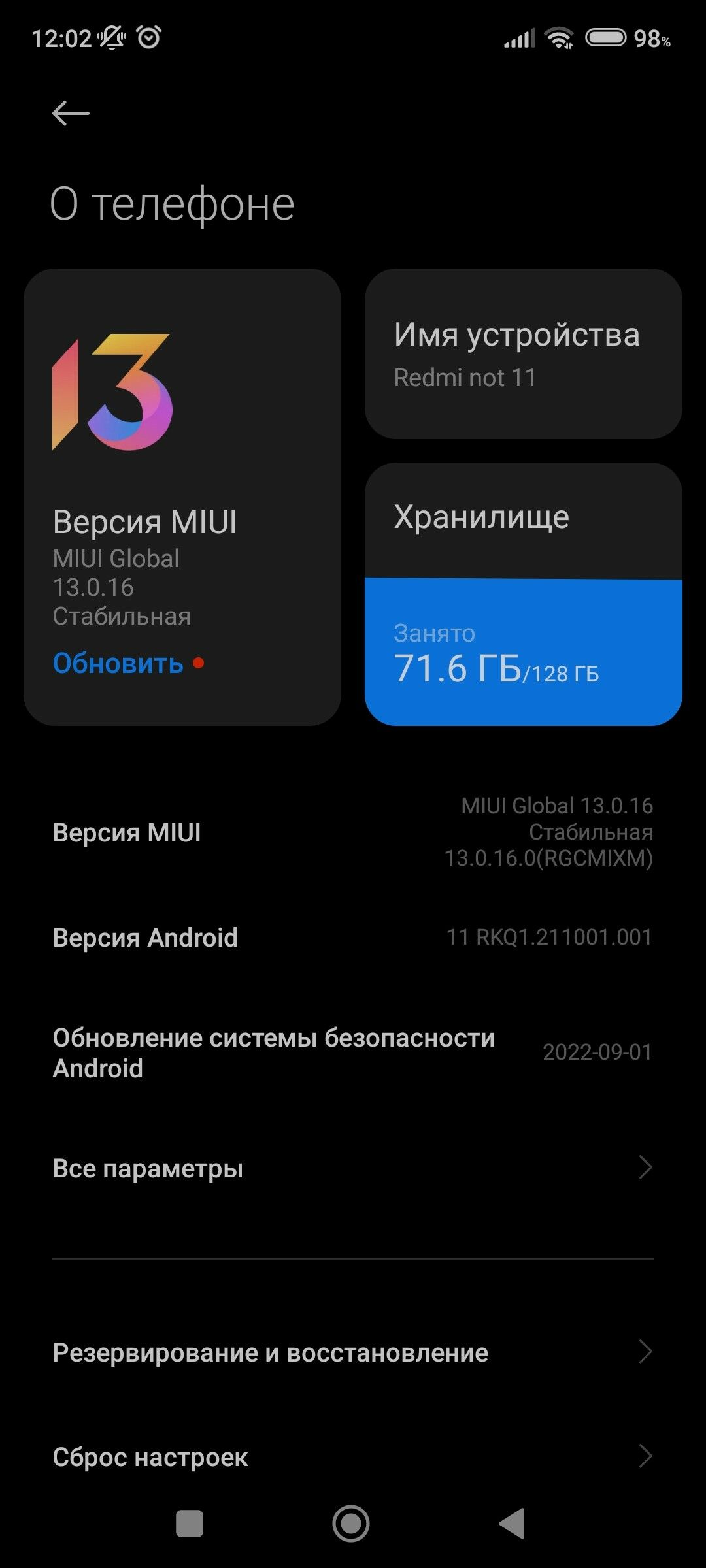Select the Версия MIUI list row

click(x=353, y=832)
